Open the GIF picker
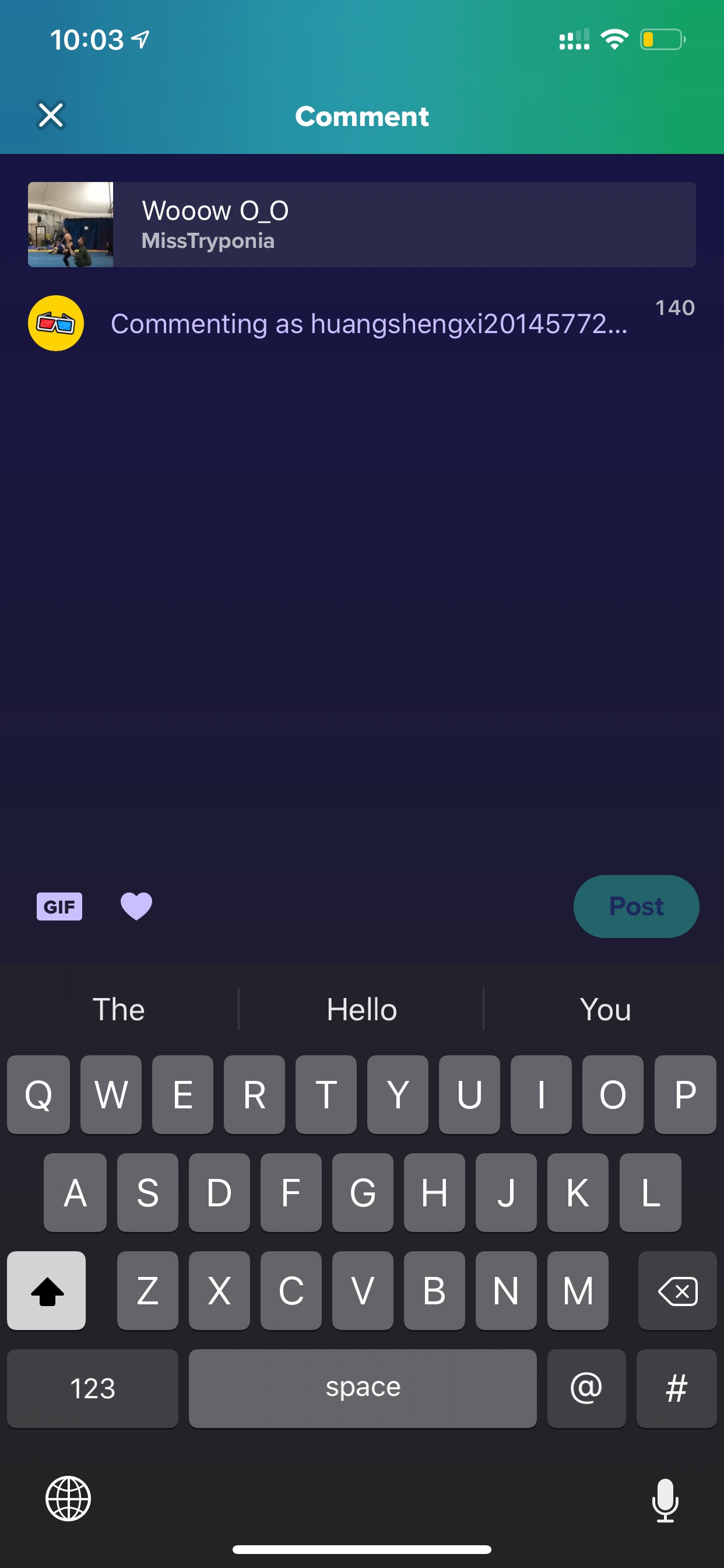This screenshot has height=1568, width=724. [59, 907]
